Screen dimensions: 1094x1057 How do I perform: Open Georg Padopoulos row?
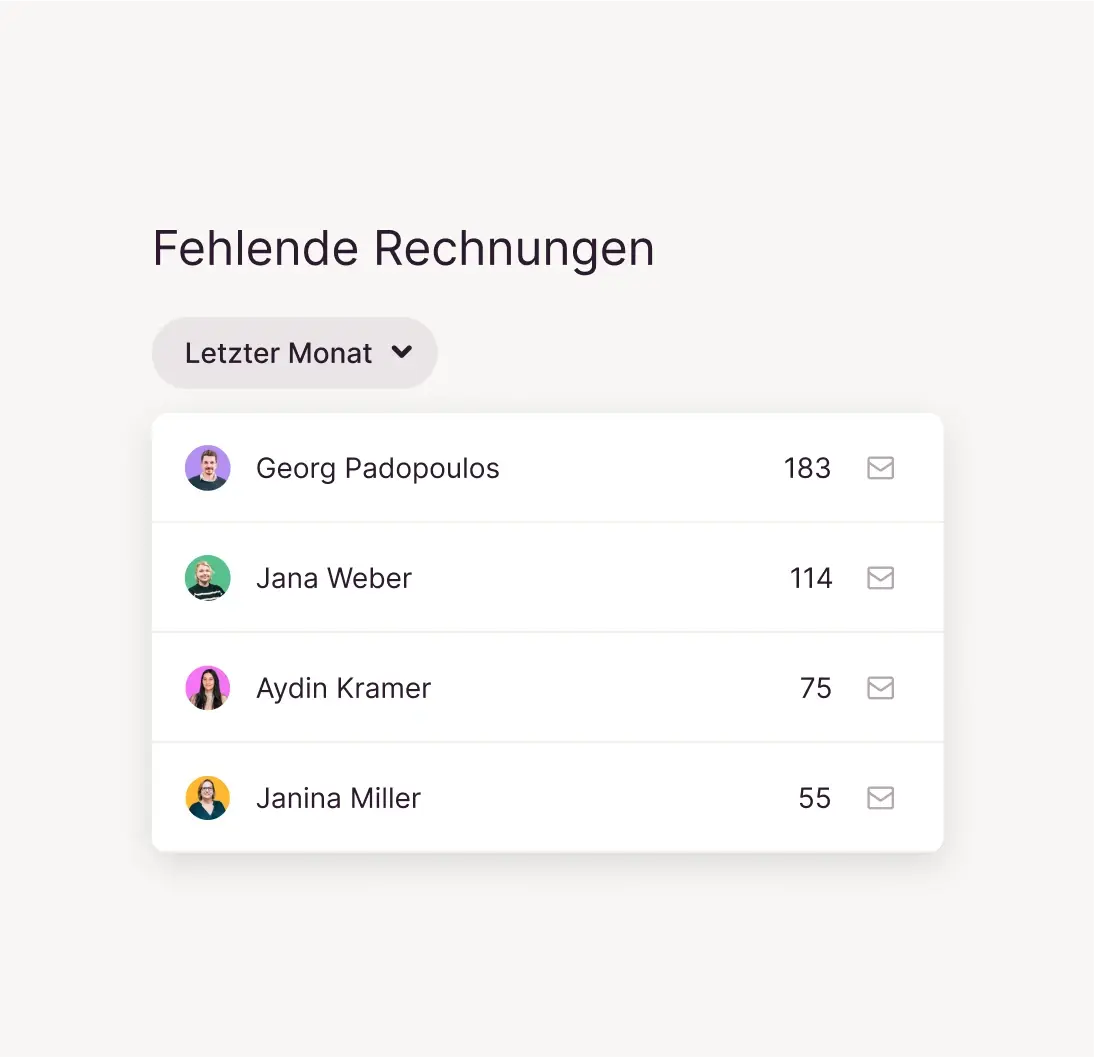coord(378,468)
